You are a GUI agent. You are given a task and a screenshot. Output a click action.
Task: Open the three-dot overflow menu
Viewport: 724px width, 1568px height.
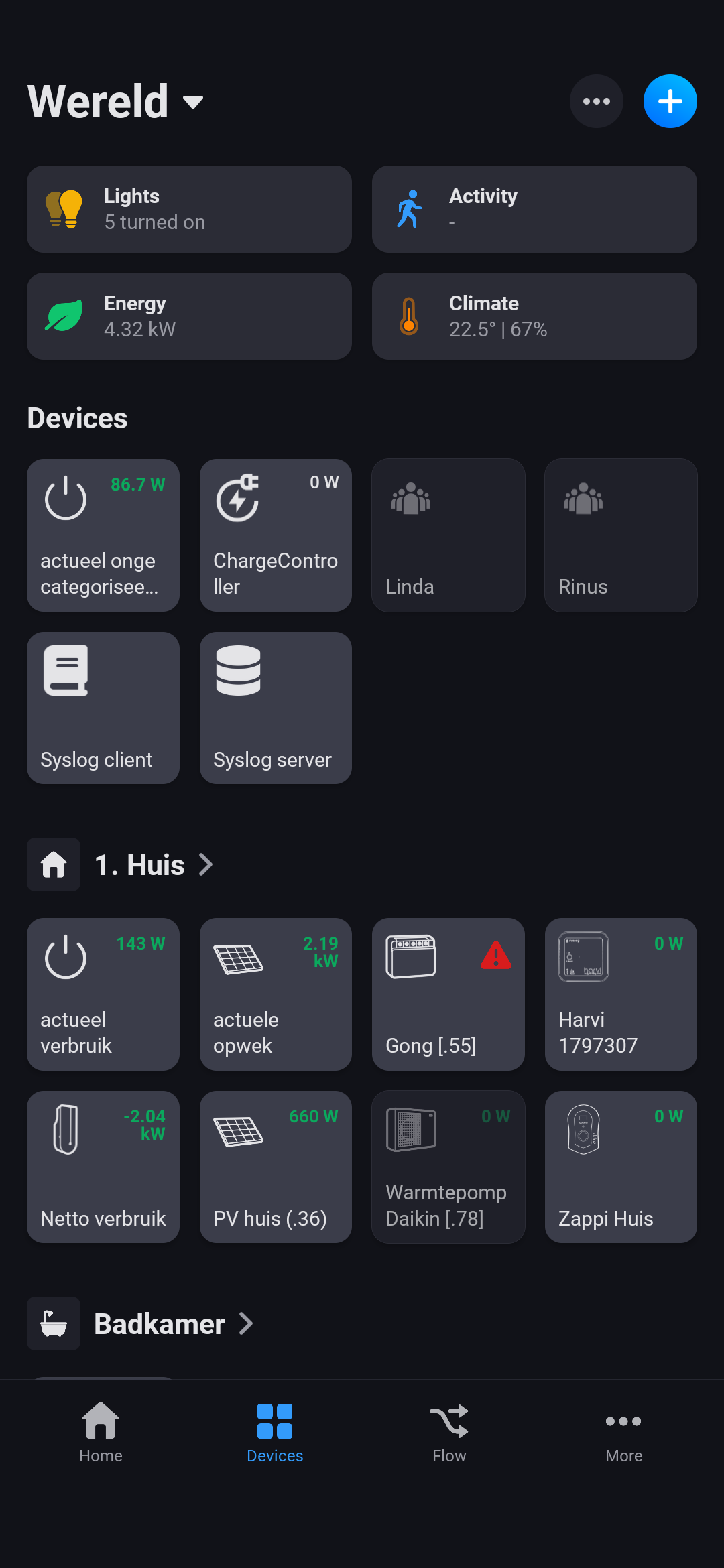click(596, 101)
